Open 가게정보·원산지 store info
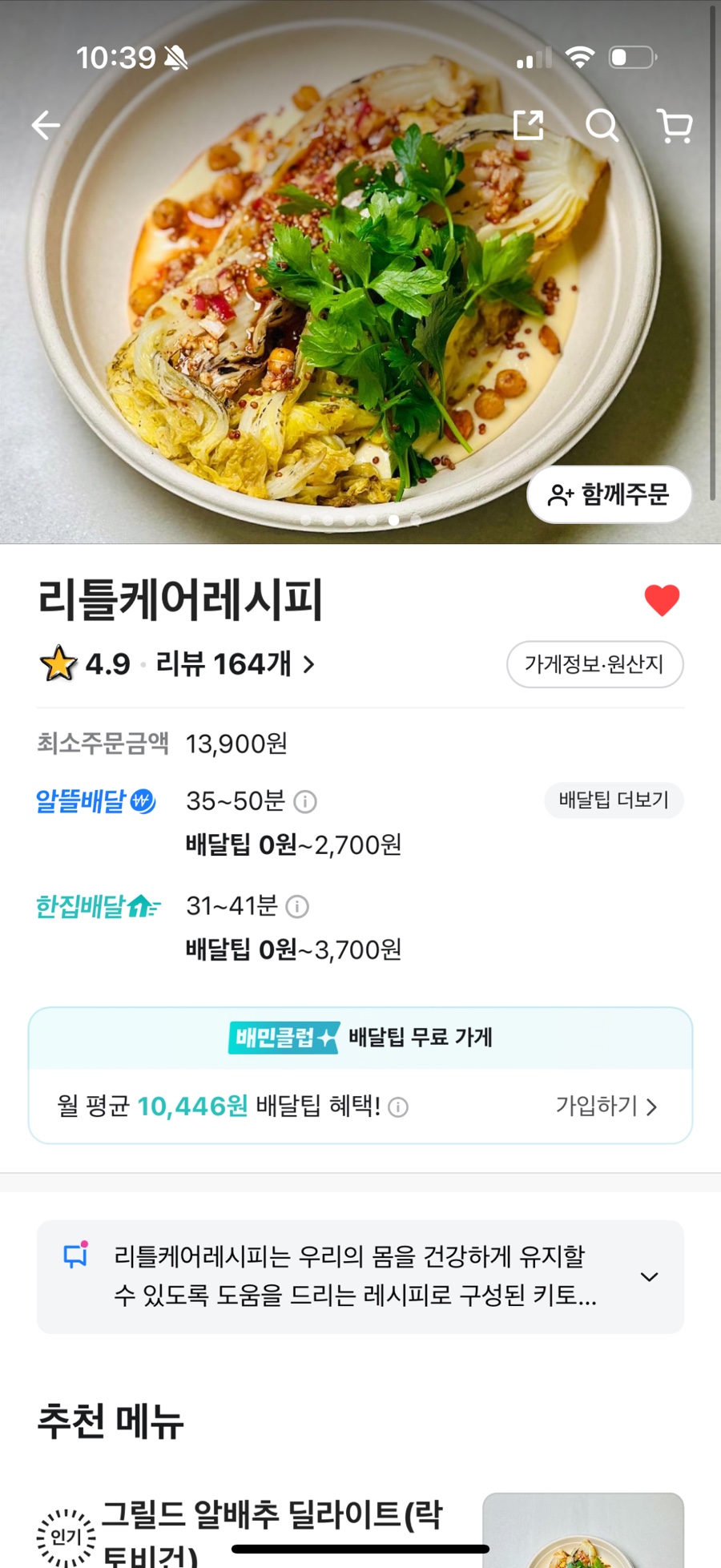The width and height of the screenshot is (721, 1568). pos(594,664)
